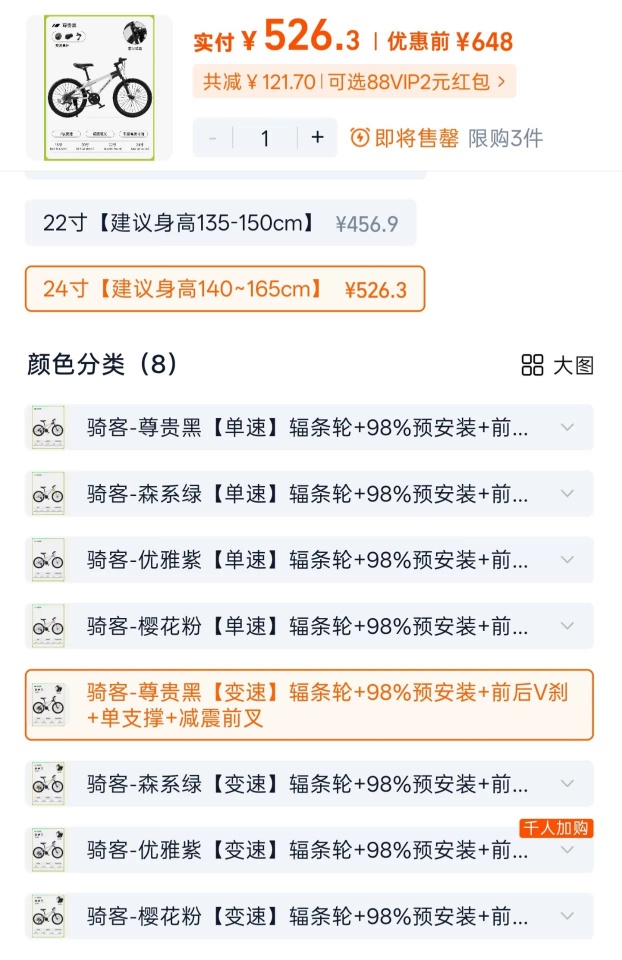Increase quantity with the plus button
This screenshot has width=622, height=960.
point(317,138)
